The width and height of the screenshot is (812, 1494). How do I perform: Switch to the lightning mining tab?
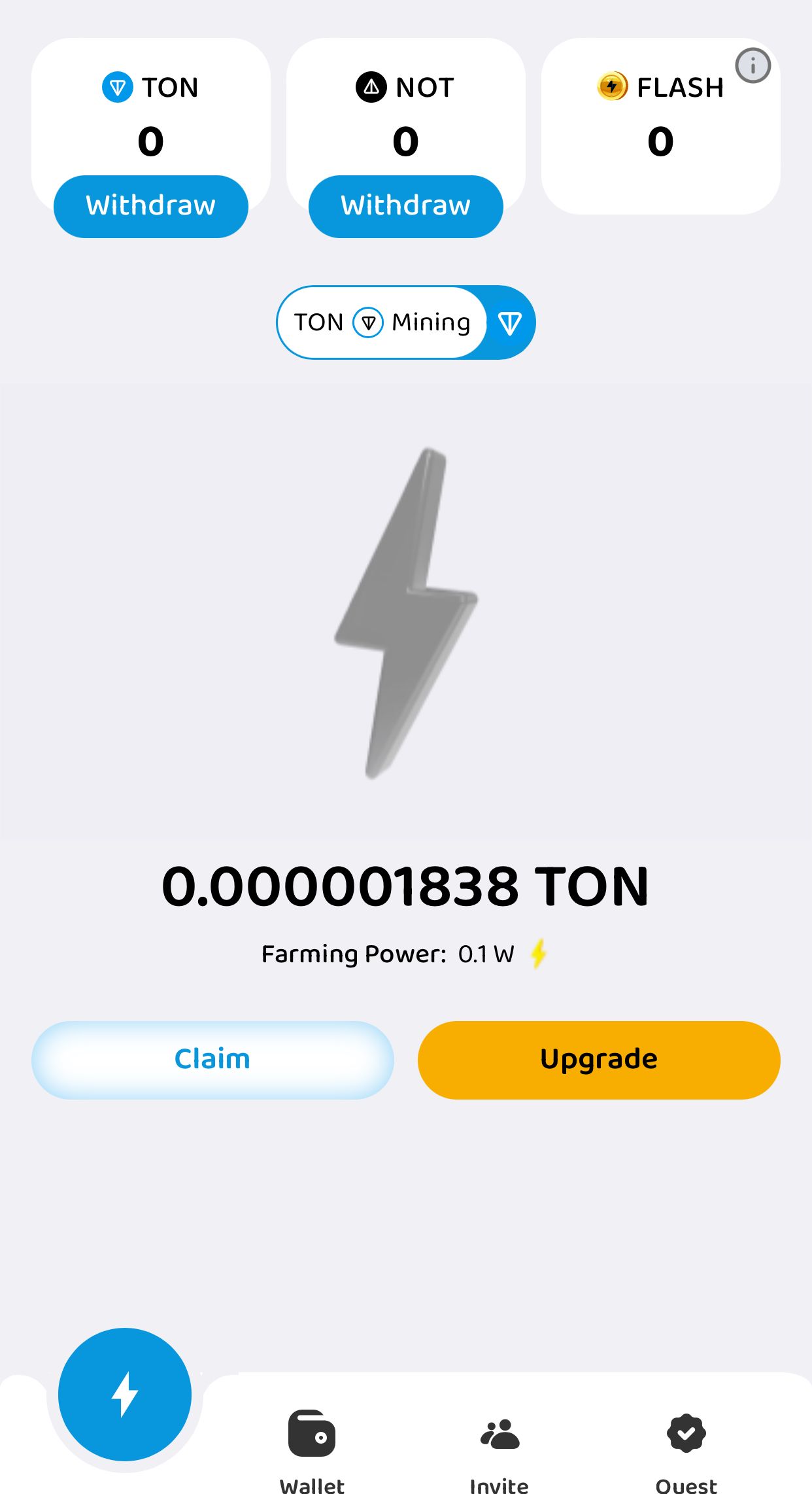125,1394
